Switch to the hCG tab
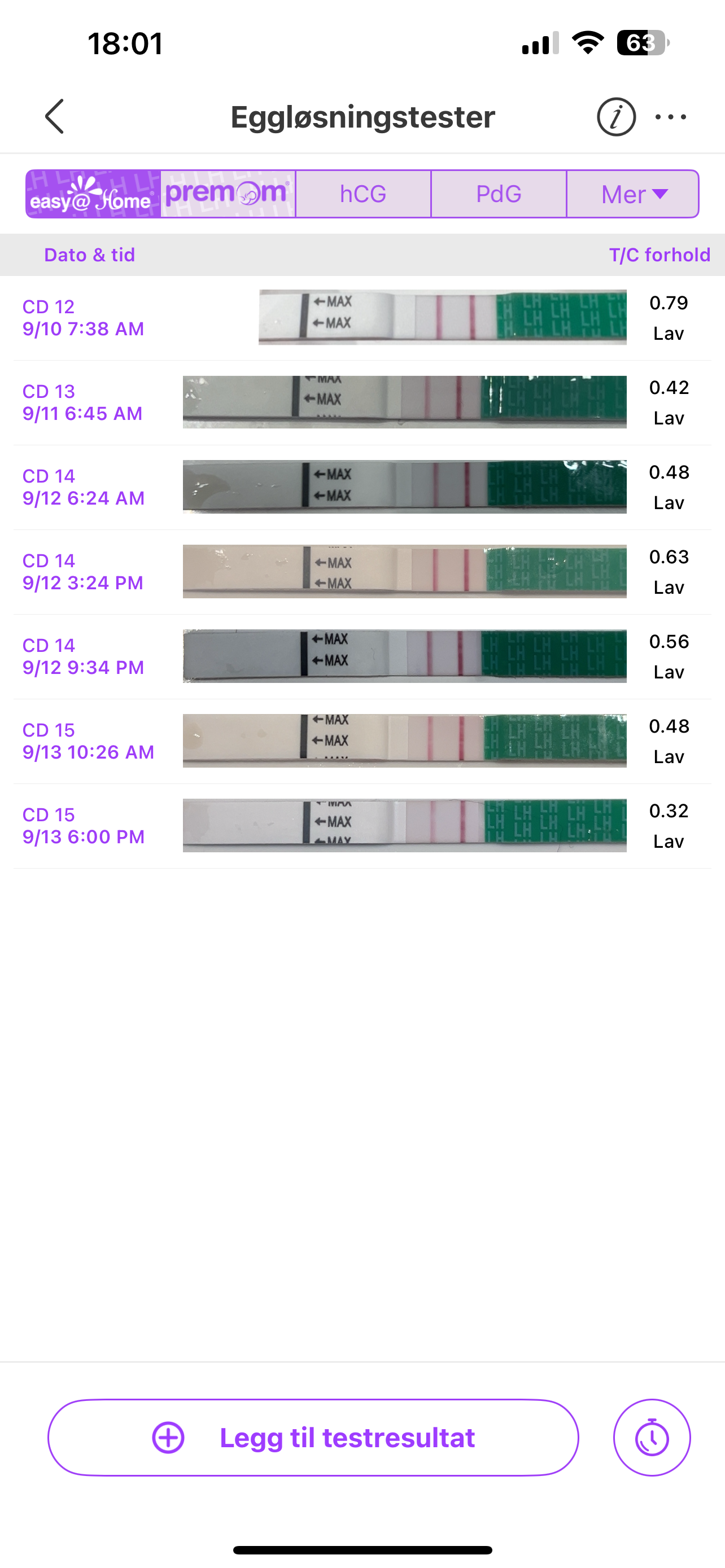 pyautogui.click(x=363, y=194)
